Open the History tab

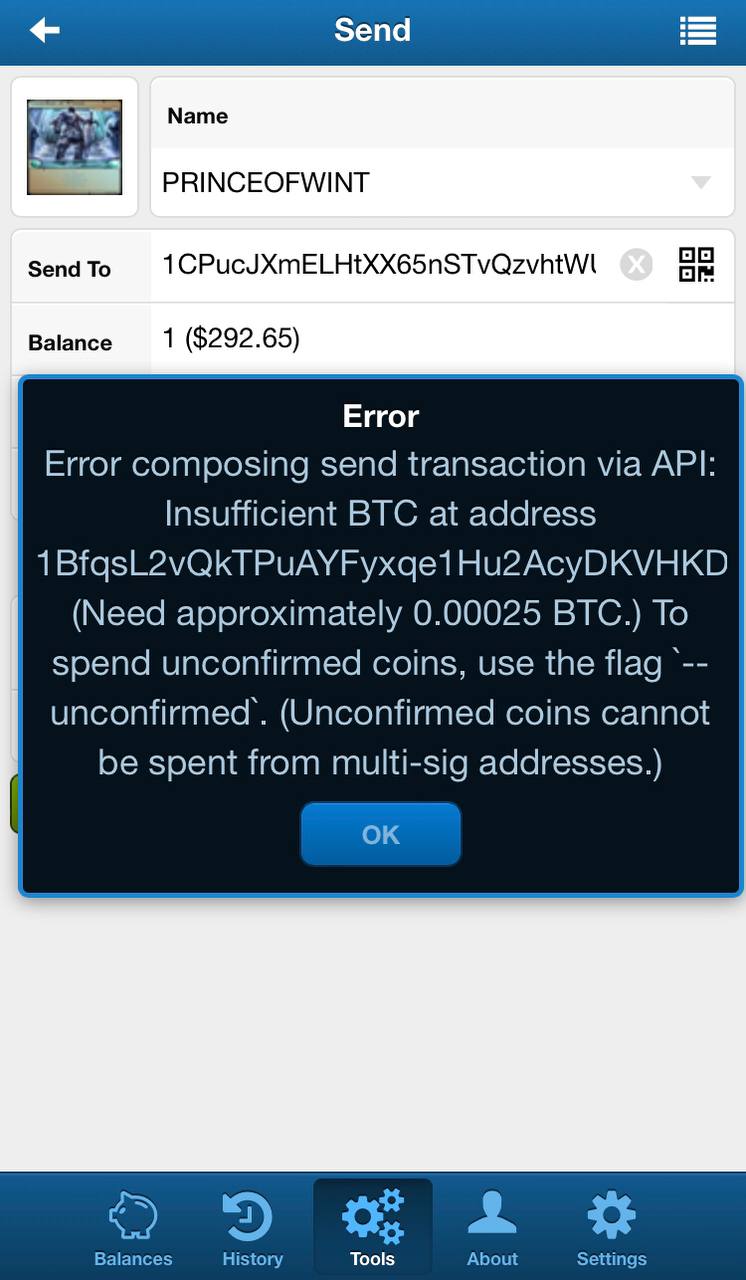tap(252, 1228)
